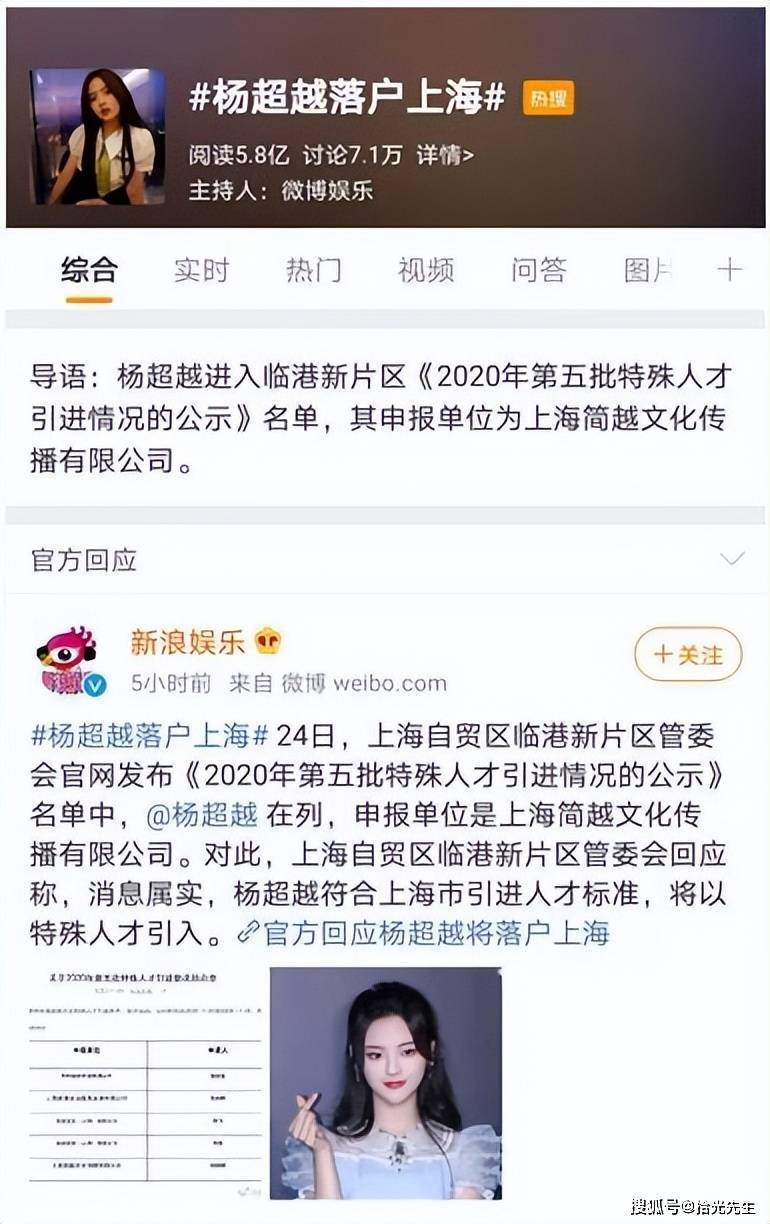
Task: Switch to the 问答 tab
Action: tap(539, 269)
